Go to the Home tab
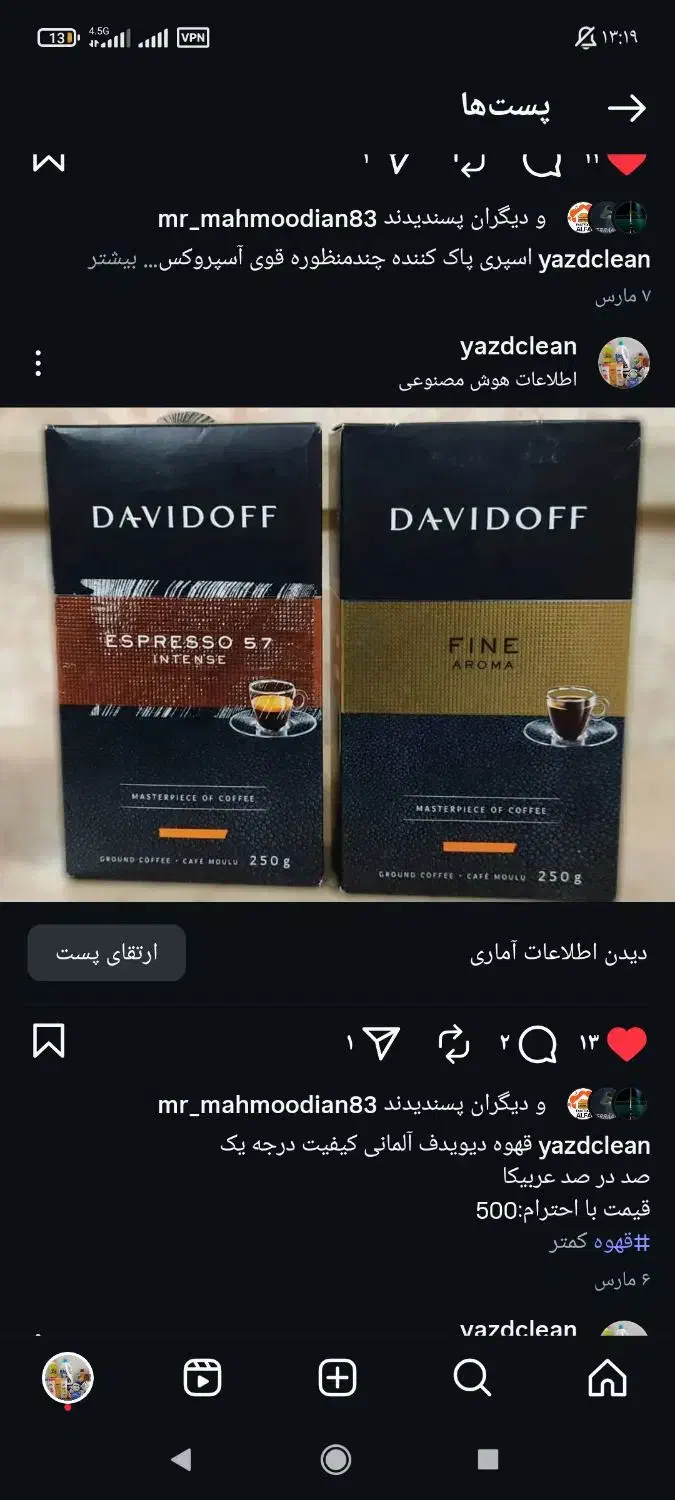The height and width of the screenshot is (1500, 675). 607,1378
